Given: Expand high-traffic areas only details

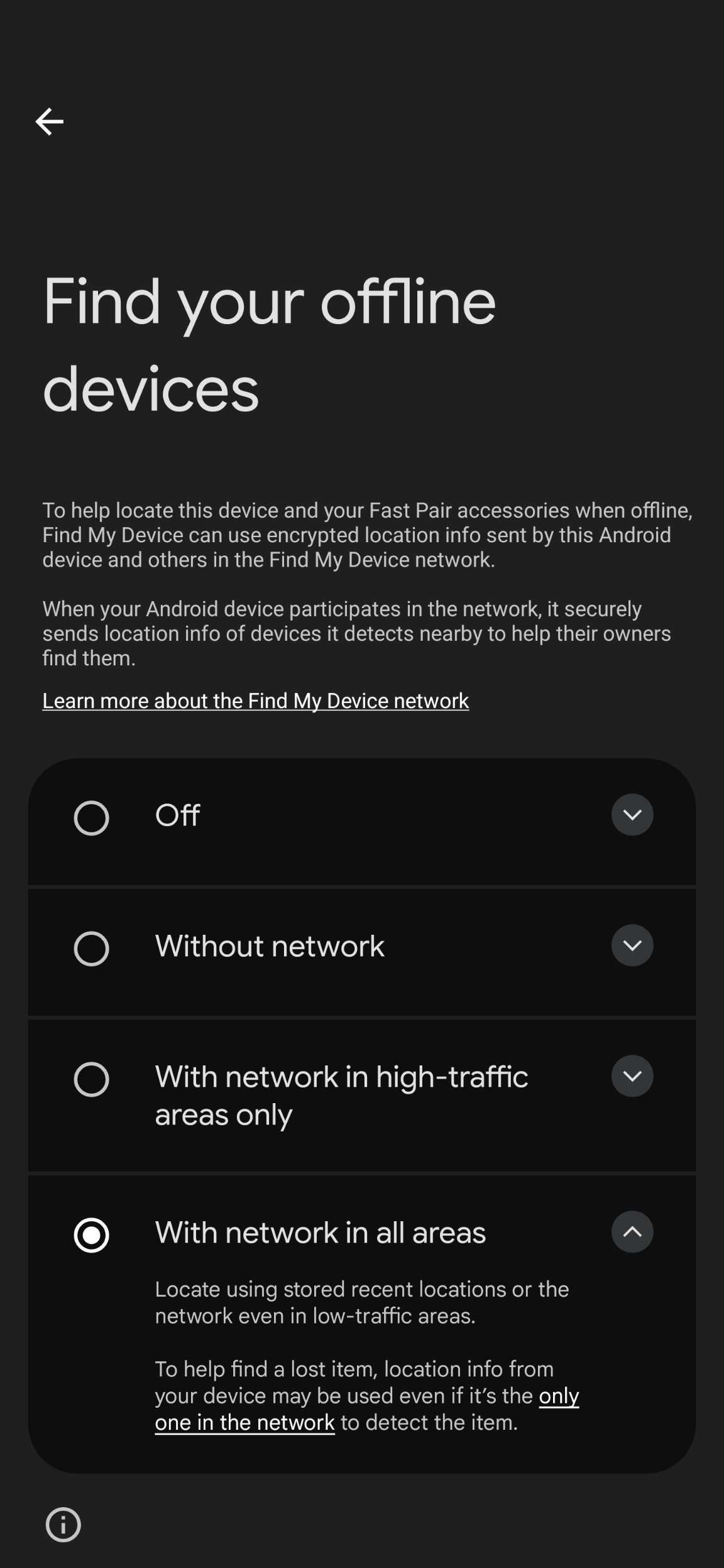Looking at the screenshot, I should click(x=632, y=1076).
